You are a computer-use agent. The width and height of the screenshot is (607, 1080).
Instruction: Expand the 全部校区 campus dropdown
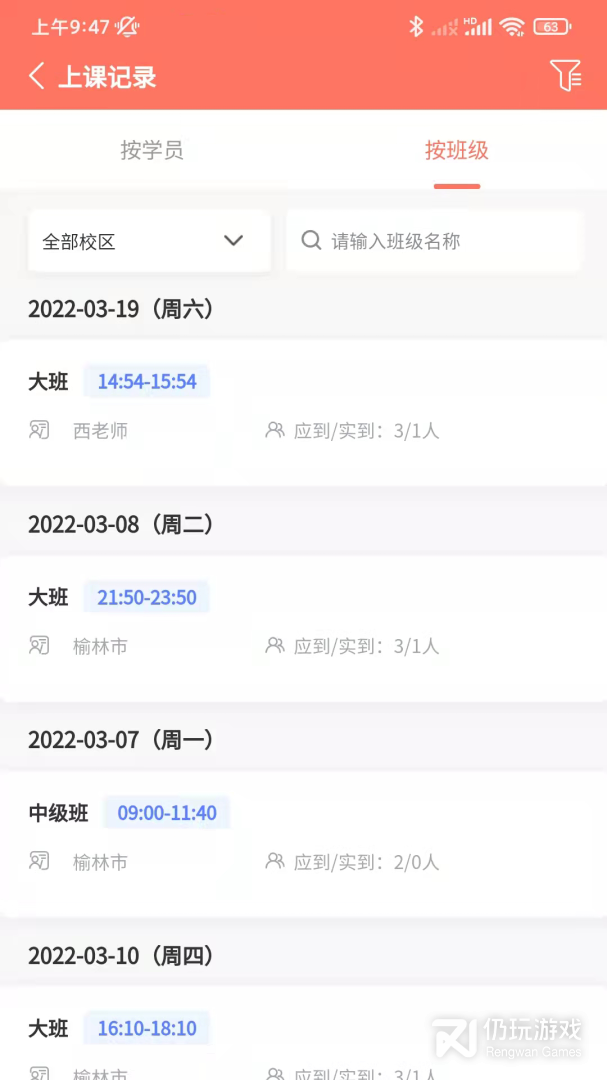(x=149, y=241)
